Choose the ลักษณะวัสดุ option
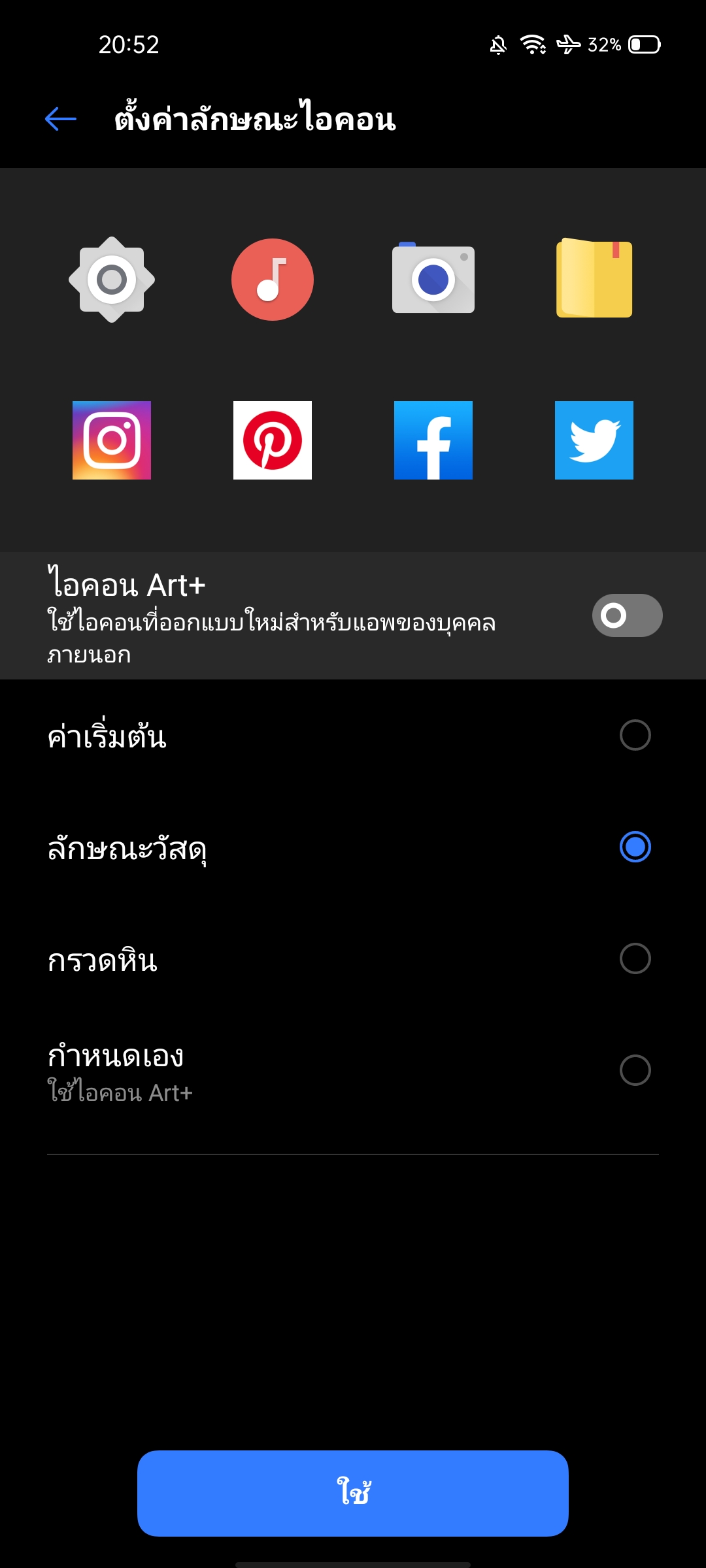 635,847
